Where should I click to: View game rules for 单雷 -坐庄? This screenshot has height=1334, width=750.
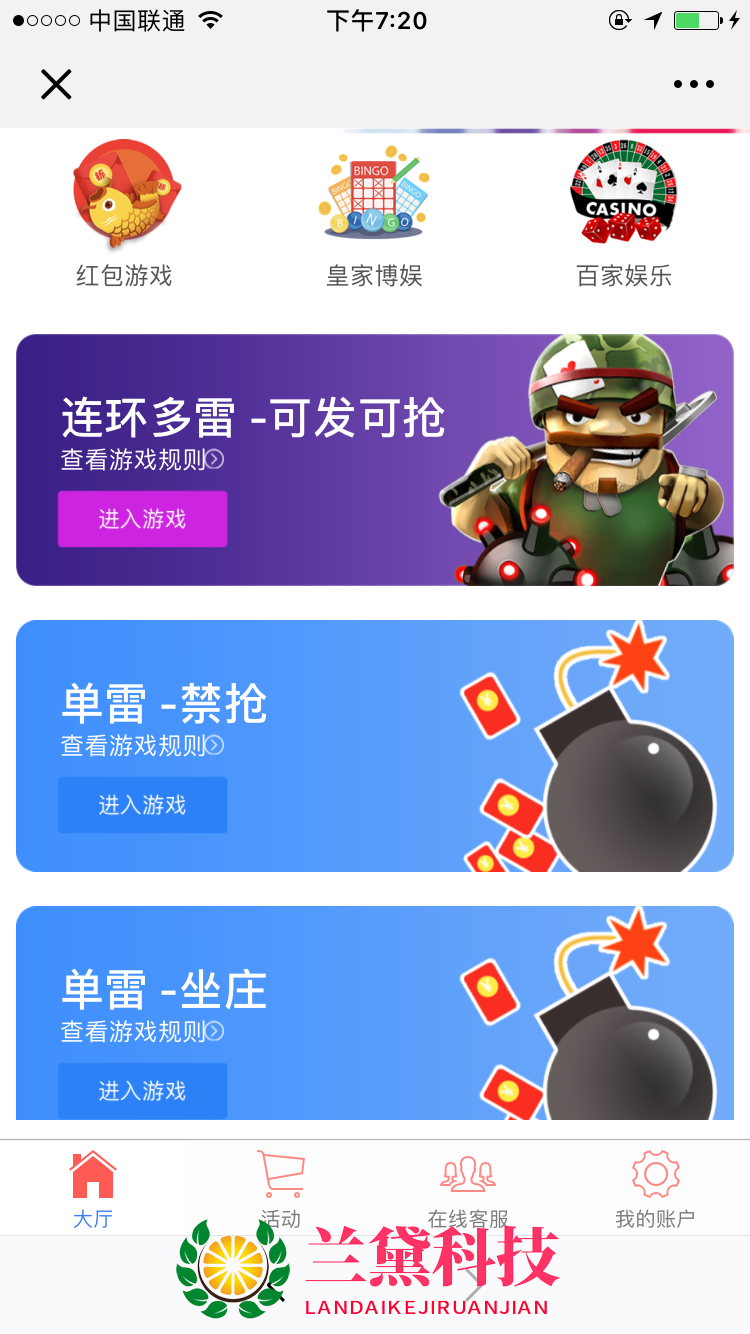click(x=142, y=1032)
